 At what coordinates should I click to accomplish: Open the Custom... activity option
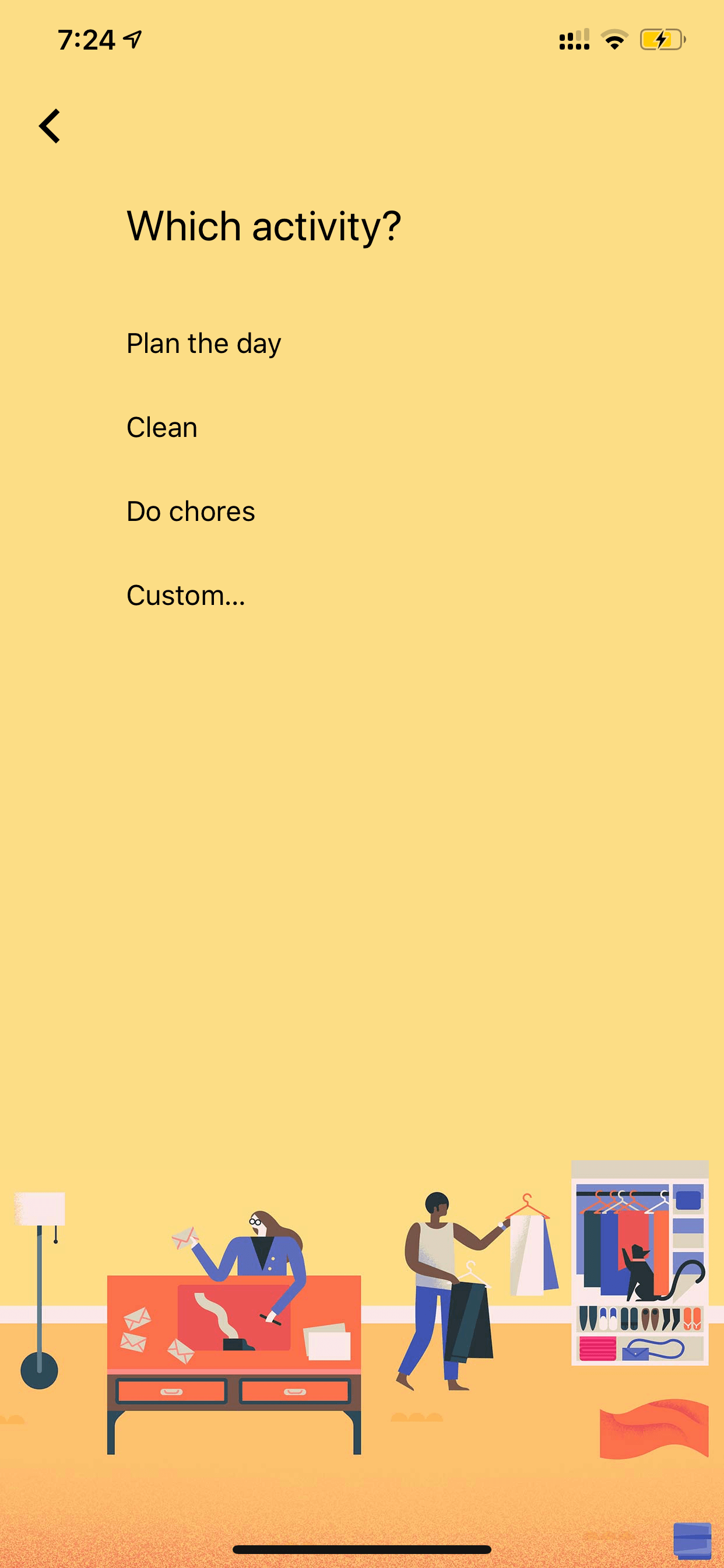185,596
